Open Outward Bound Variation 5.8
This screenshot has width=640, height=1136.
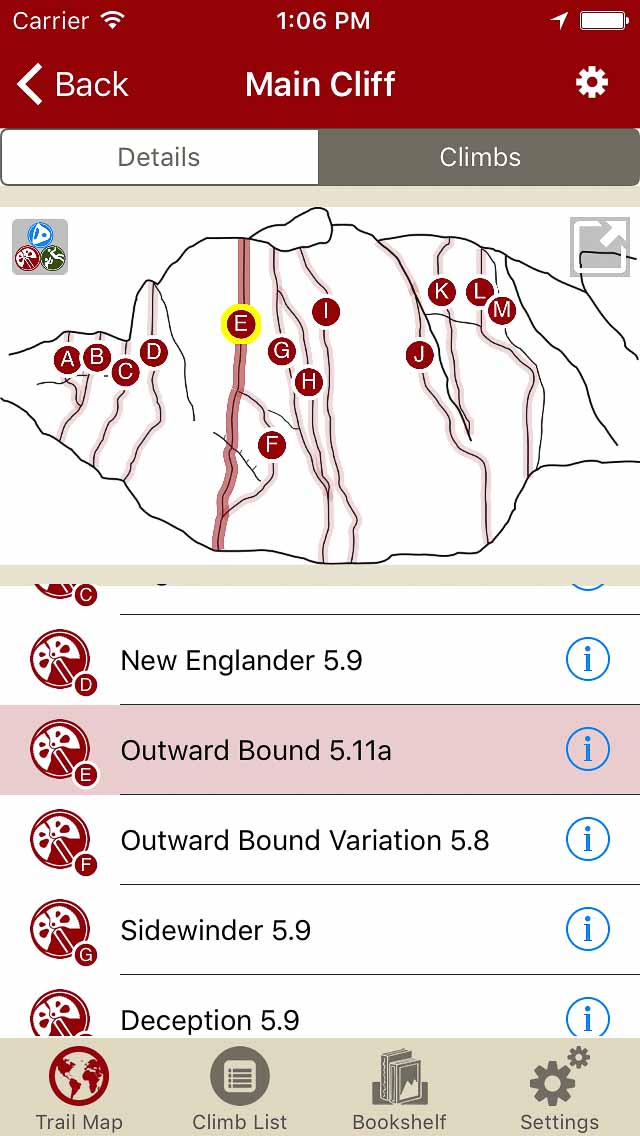(304, 840)
